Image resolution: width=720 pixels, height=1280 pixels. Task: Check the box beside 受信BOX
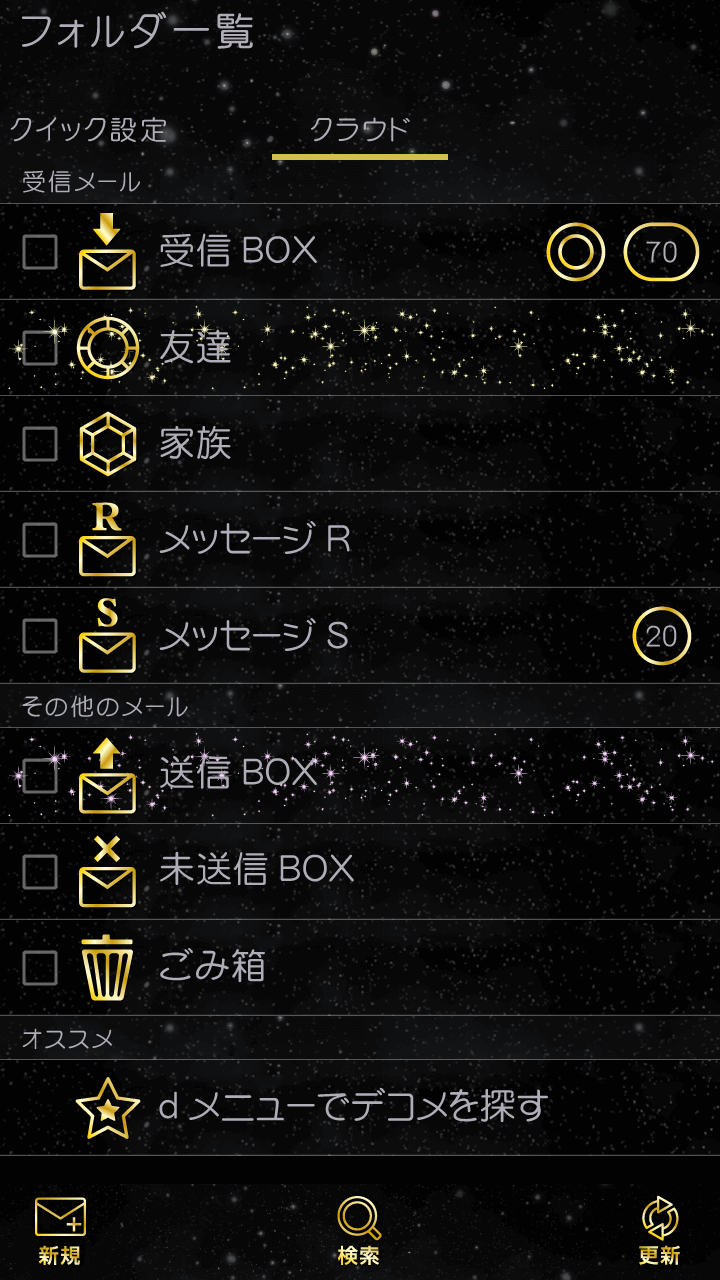coord(40,252)
